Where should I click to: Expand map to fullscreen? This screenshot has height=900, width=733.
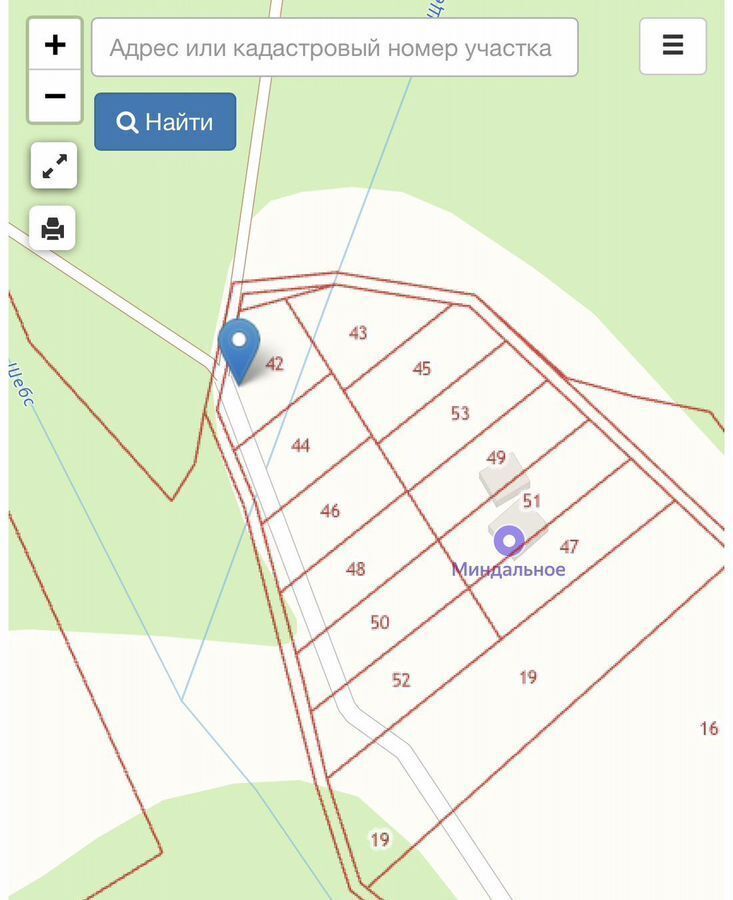[x=54, y=166]
